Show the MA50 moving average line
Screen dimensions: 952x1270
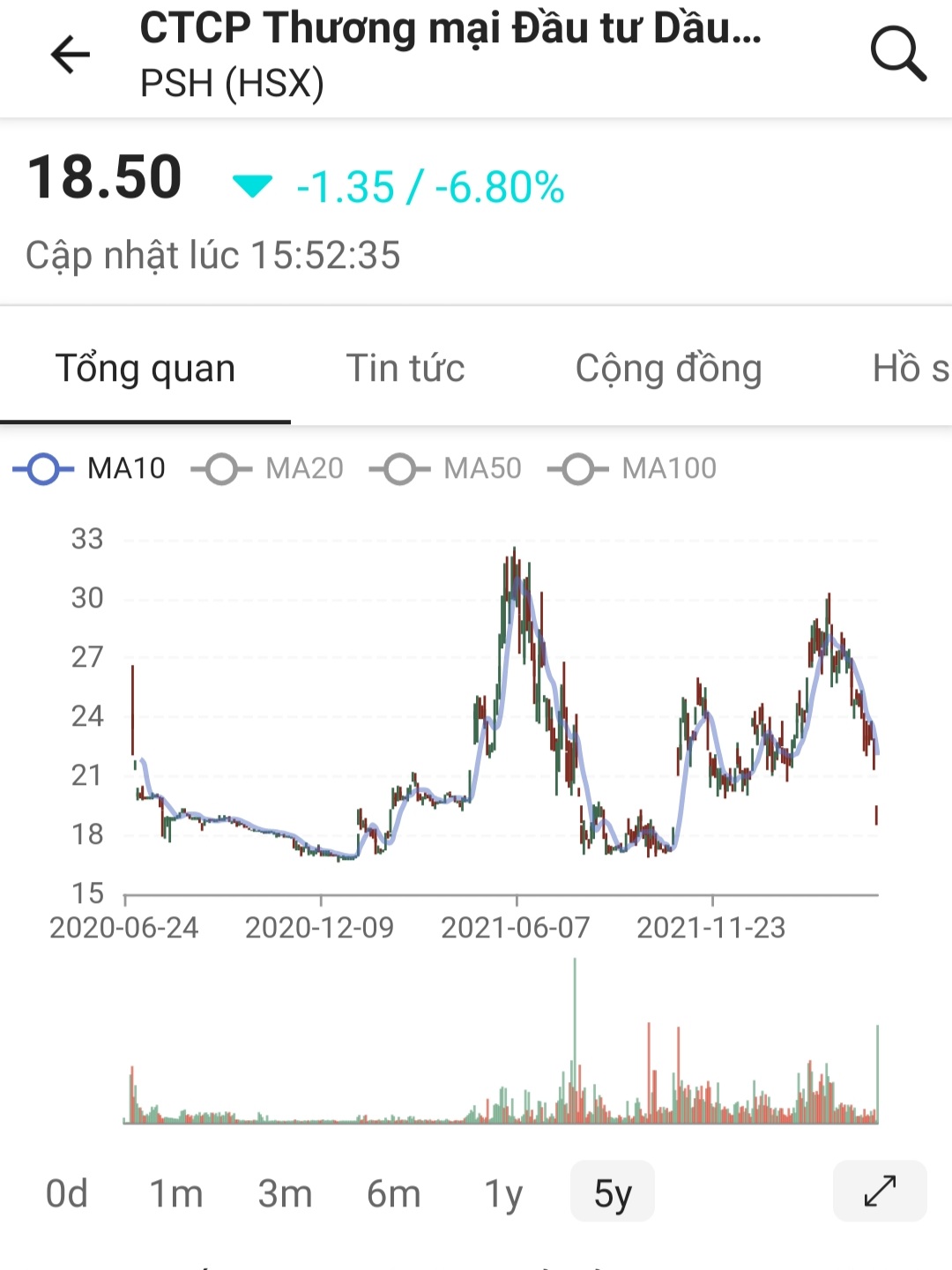(446, 468)
